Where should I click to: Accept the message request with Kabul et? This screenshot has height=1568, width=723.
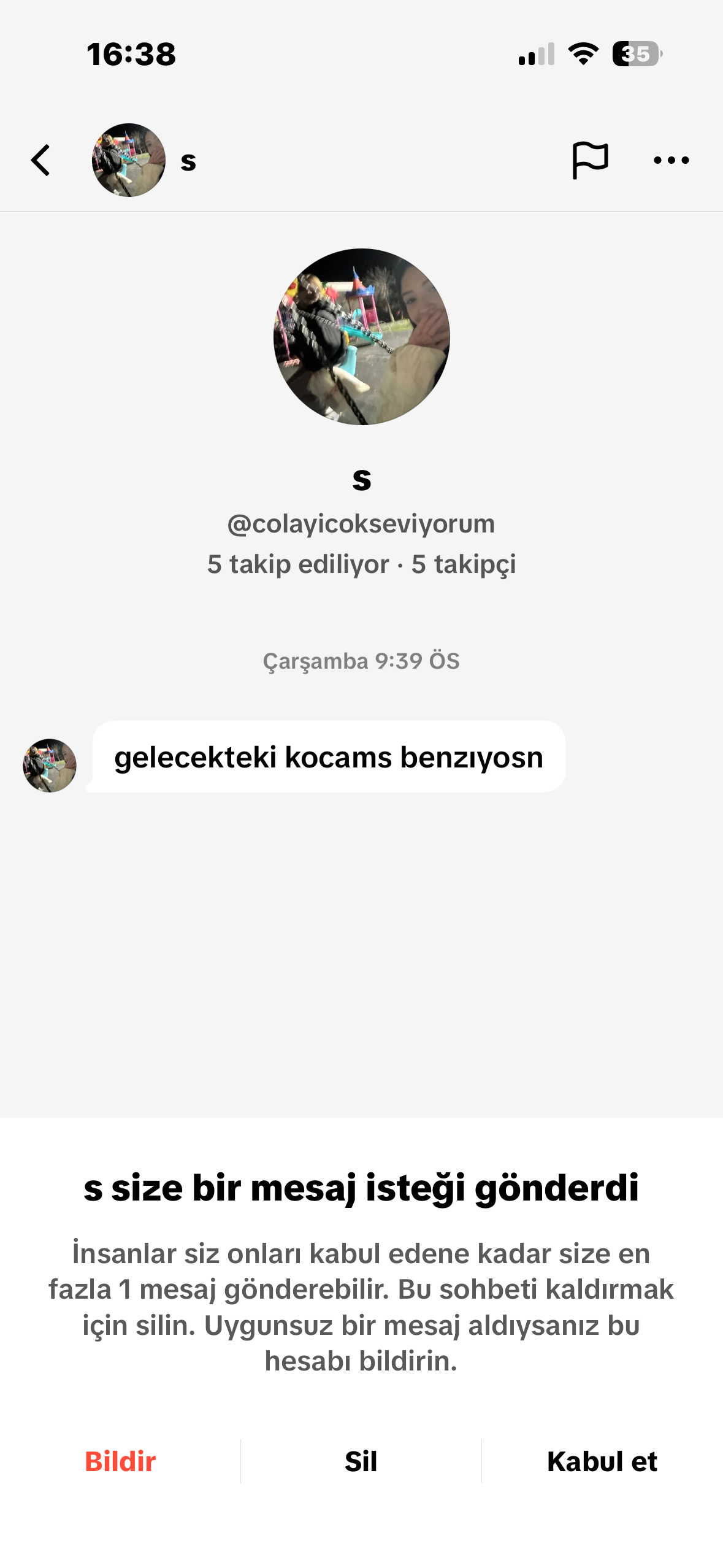[602, 1462]
